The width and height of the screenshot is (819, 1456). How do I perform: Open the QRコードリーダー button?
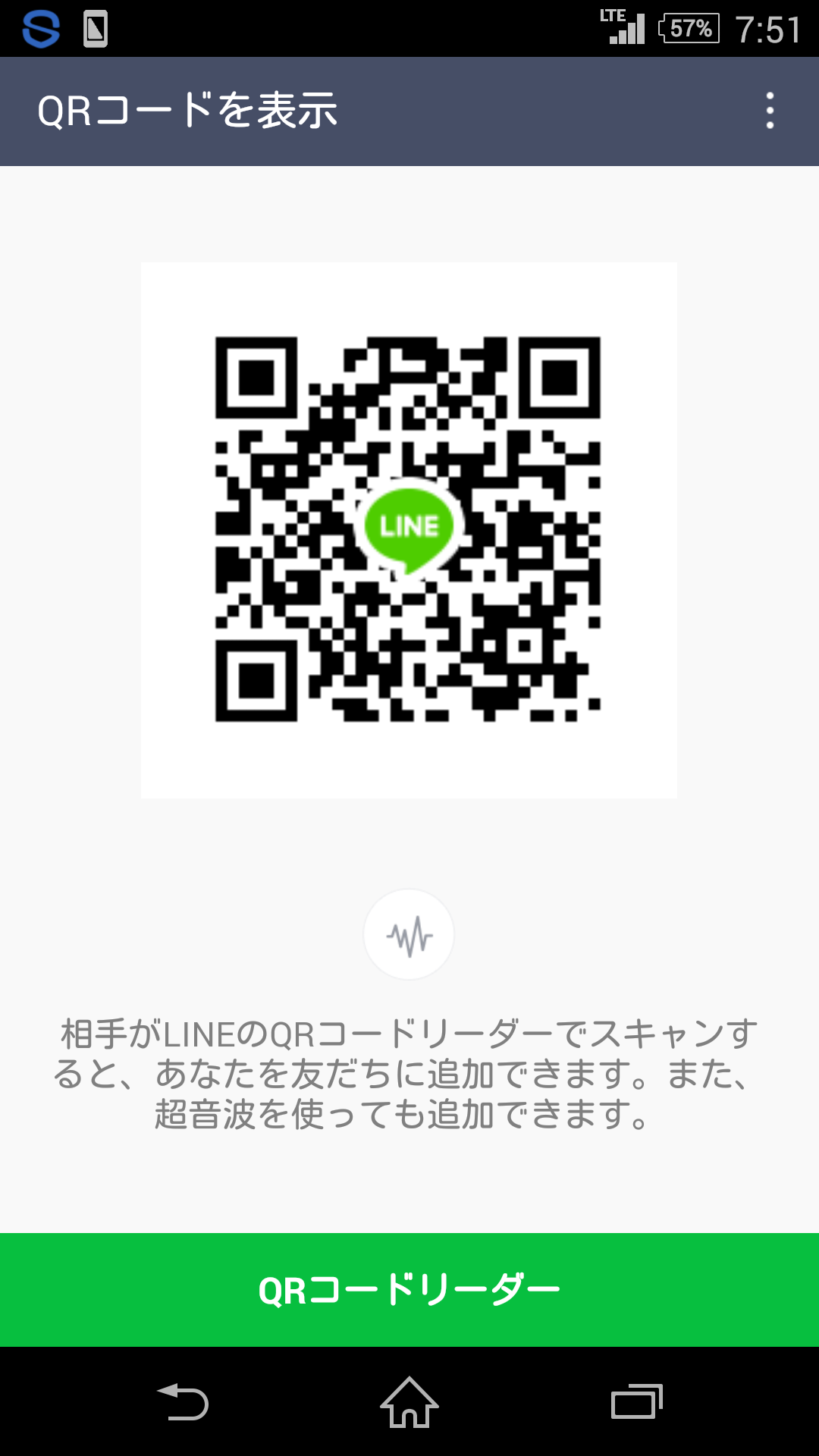click(x=409, y=1290)
